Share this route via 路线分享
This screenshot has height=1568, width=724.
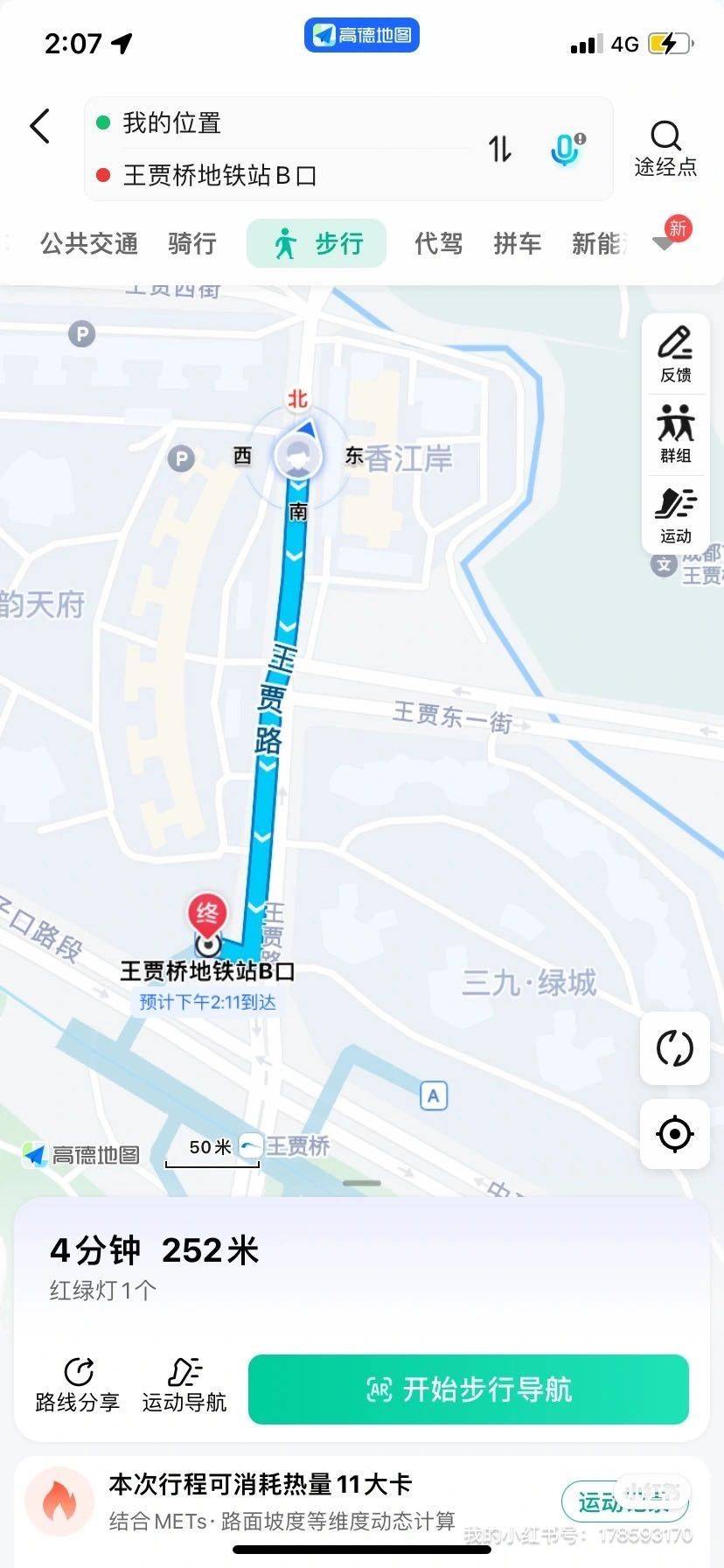78,1385
